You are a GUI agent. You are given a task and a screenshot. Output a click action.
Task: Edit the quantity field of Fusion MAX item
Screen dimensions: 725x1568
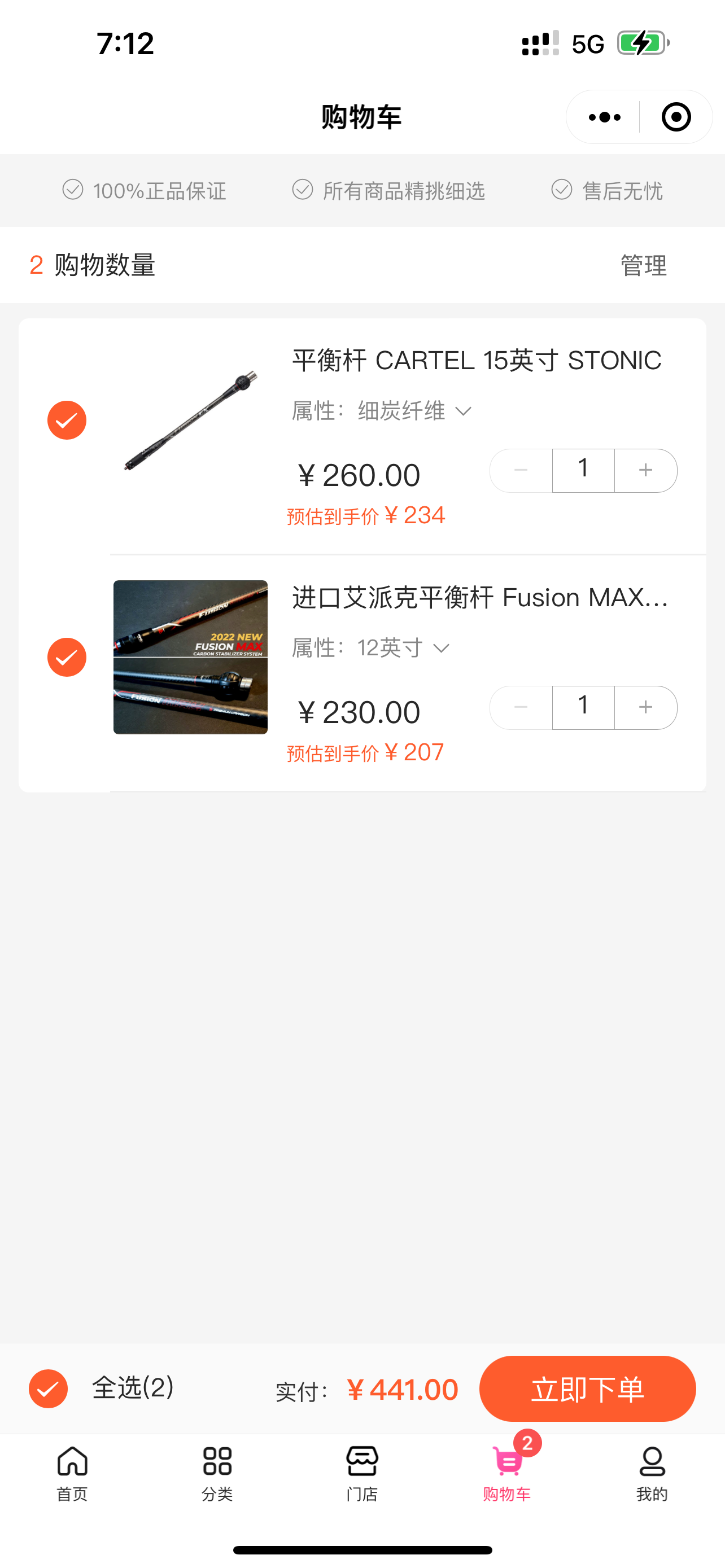click(x=583, y=707)
